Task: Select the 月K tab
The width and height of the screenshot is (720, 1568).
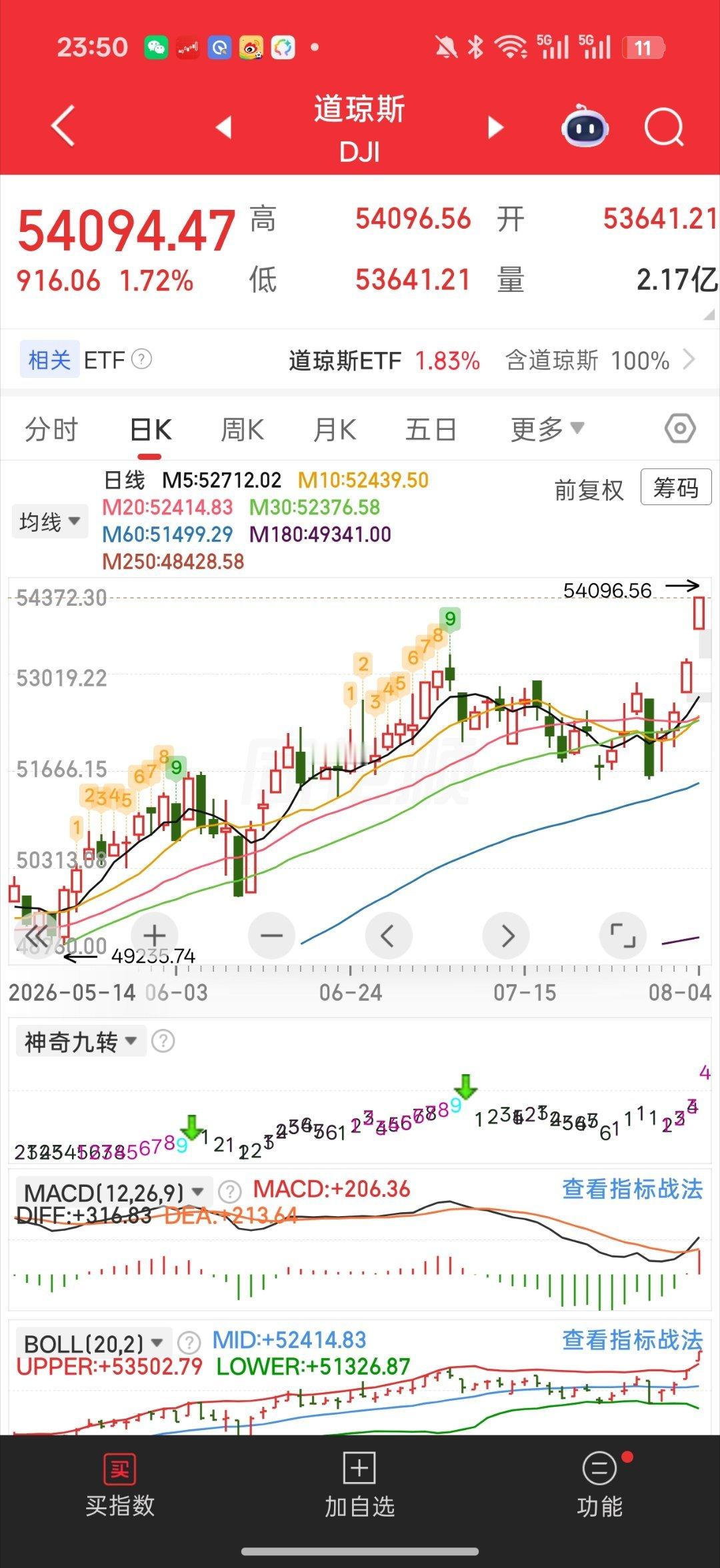Action: (335, 429)
